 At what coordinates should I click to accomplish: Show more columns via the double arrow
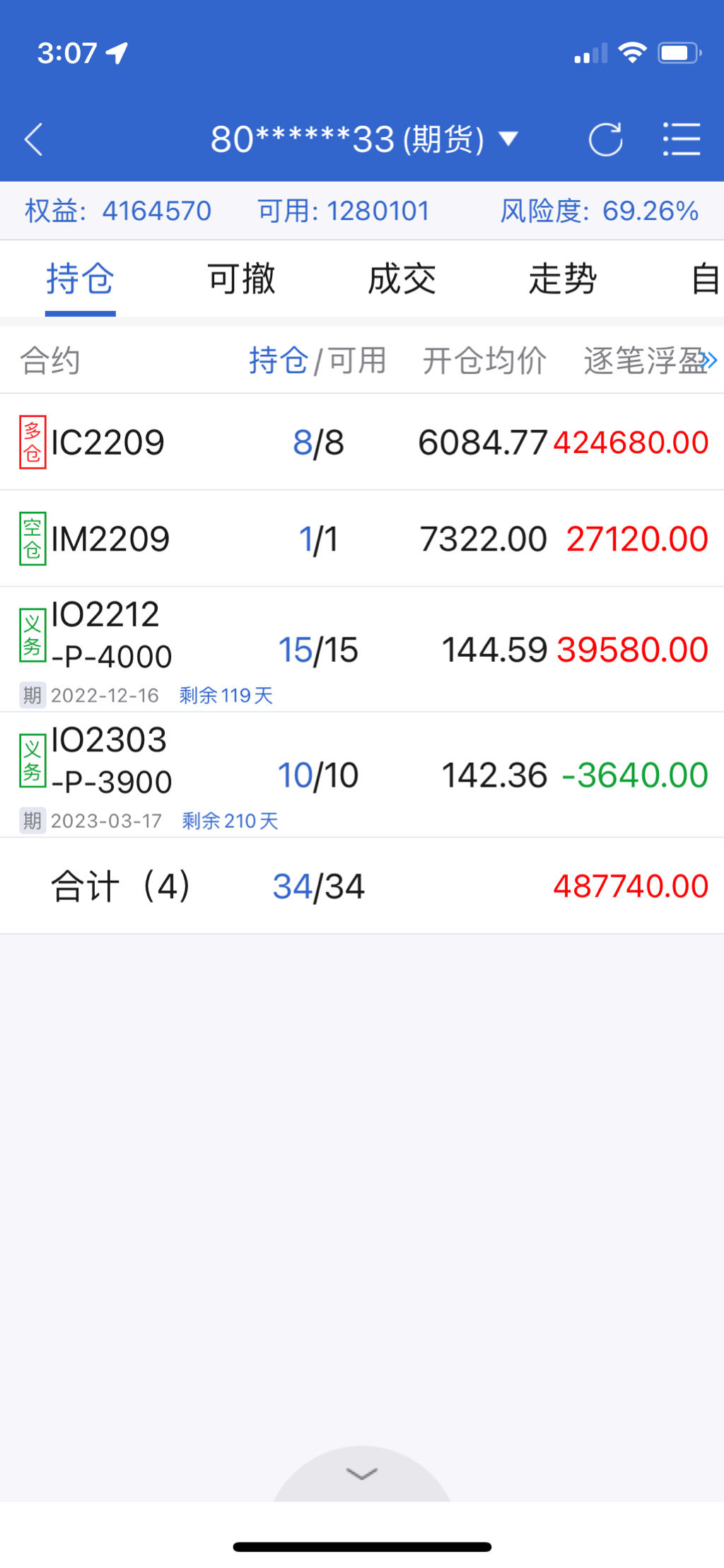point(711,361)
